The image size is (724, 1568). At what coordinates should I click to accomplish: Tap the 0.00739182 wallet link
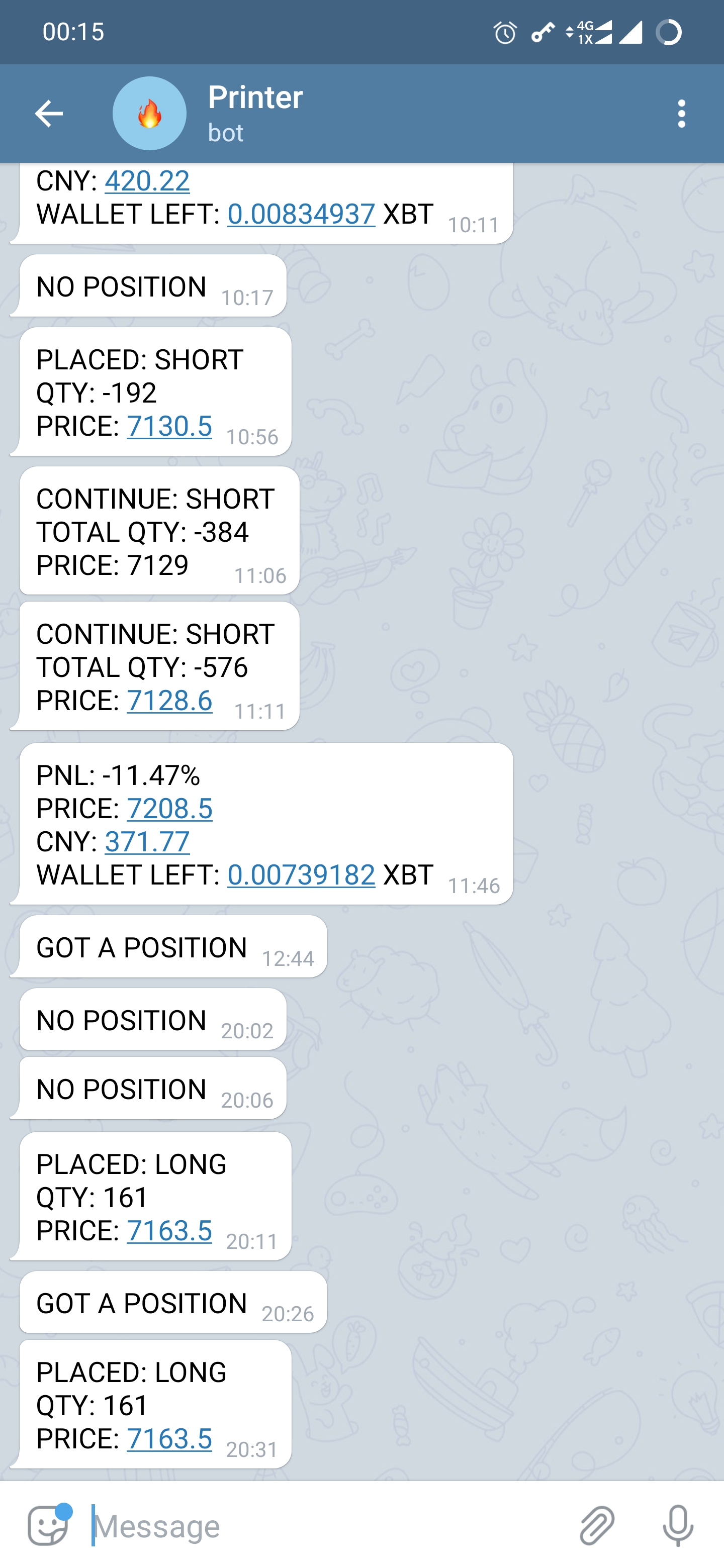tap(301, 874)
